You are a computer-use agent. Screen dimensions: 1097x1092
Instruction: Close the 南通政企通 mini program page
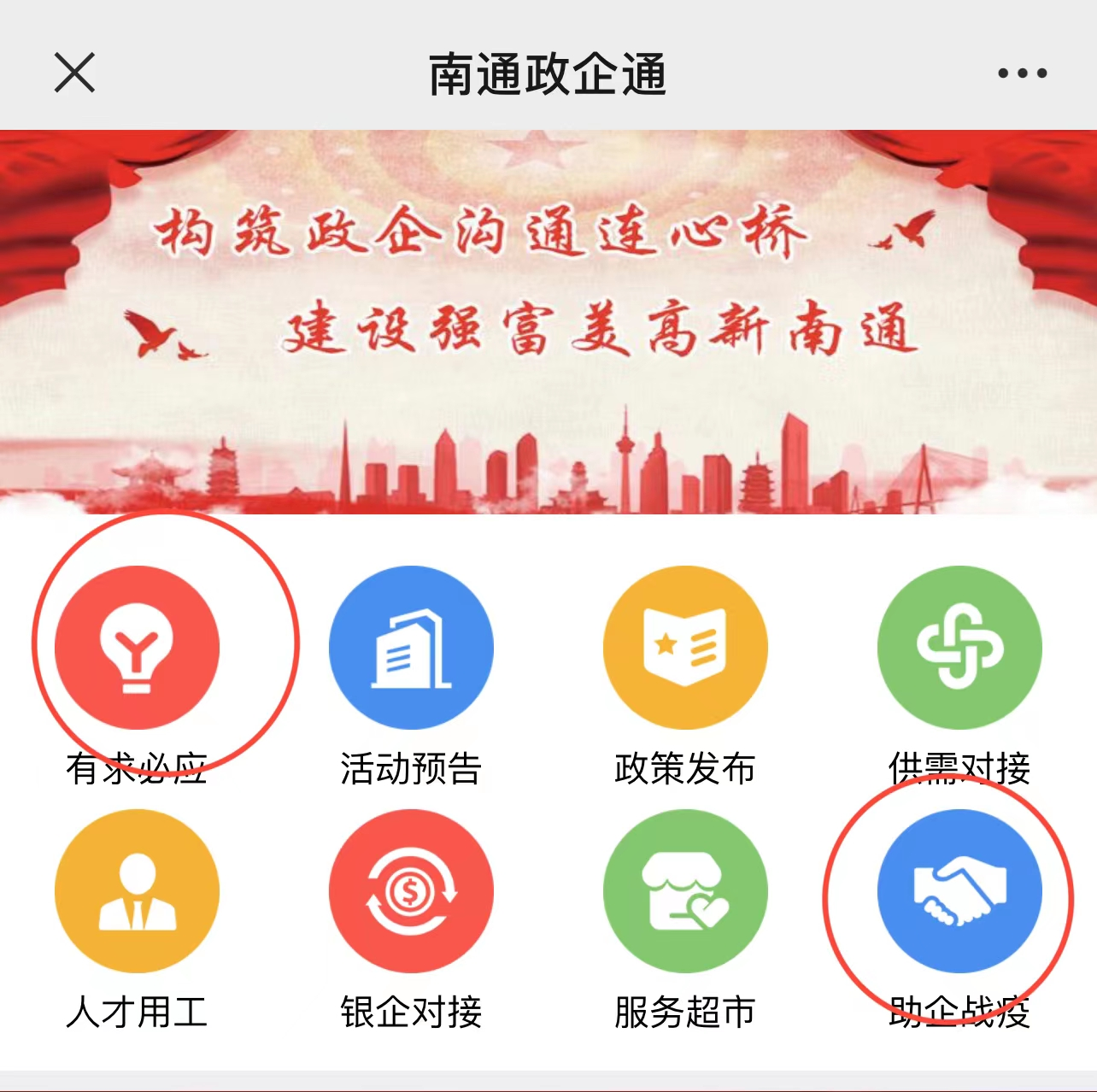(x=74, y=73)
